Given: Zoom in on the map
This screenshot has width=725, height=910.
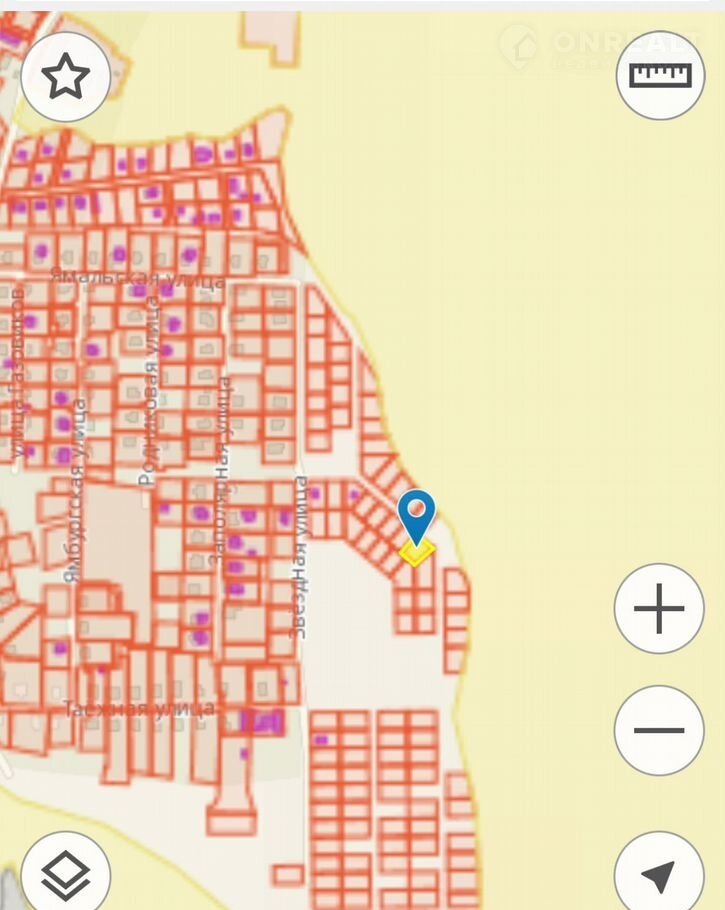Looking at the screenshot, I should (659, 609).
